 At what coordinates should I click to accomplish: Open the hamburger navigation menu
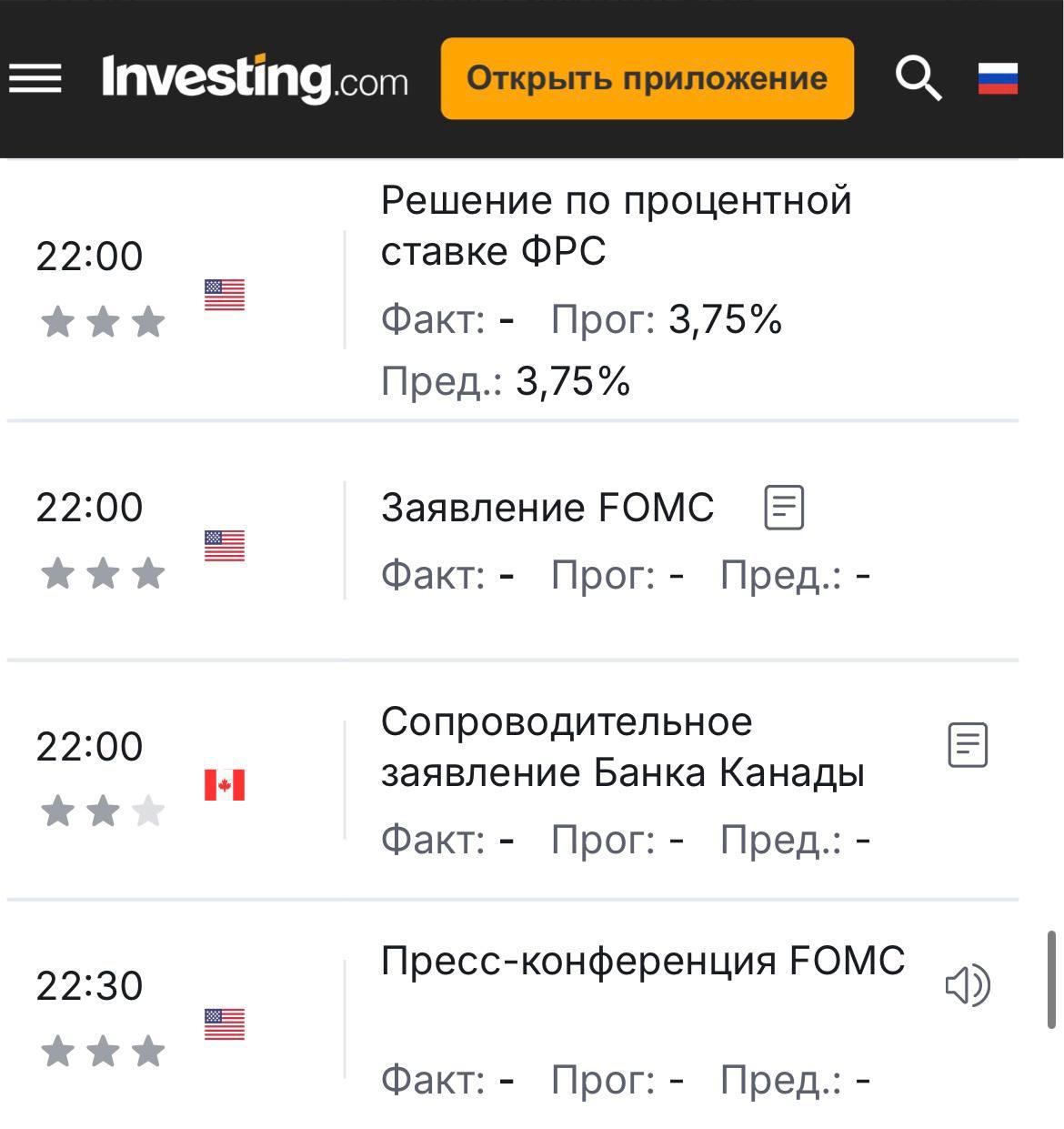(36, 78)
